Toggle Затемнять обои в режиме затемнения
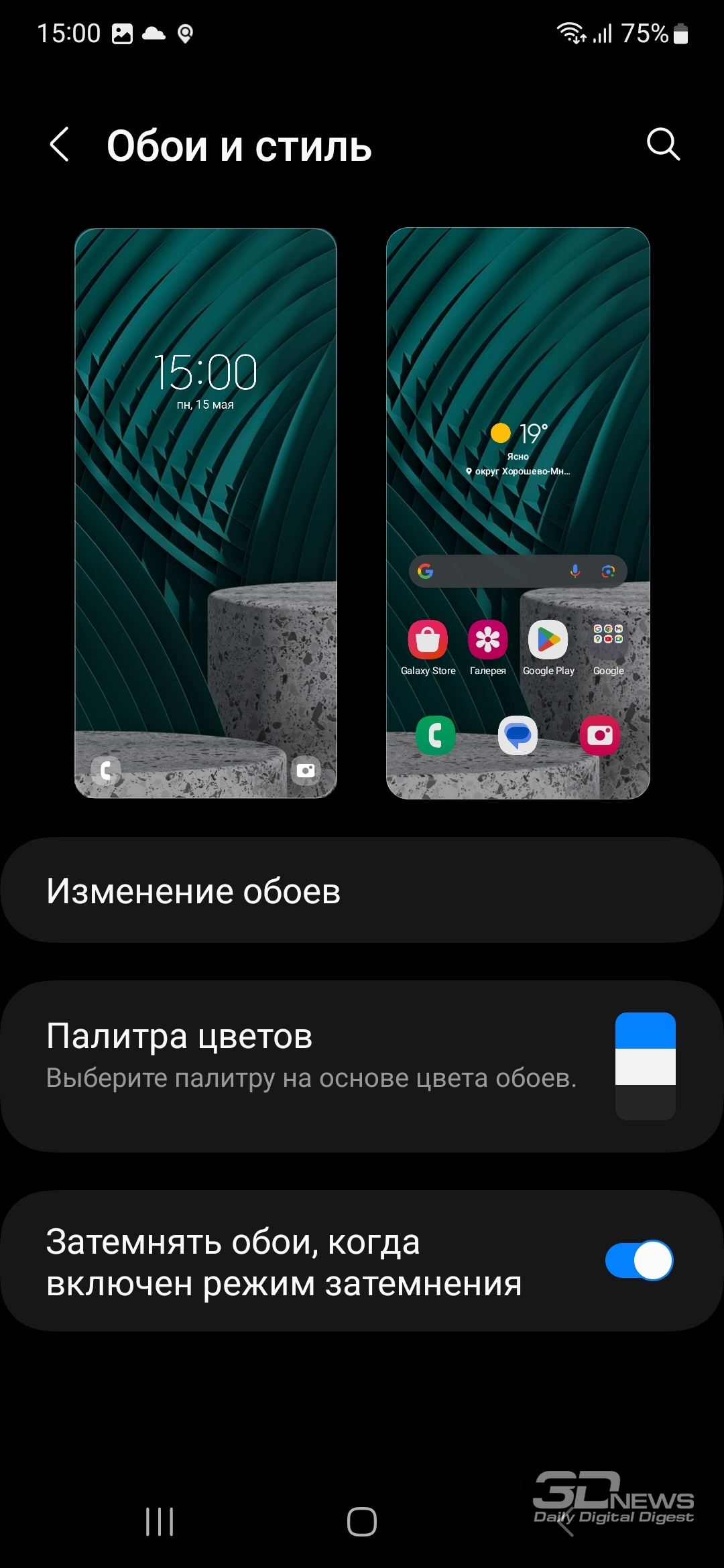 (639, 1260)
